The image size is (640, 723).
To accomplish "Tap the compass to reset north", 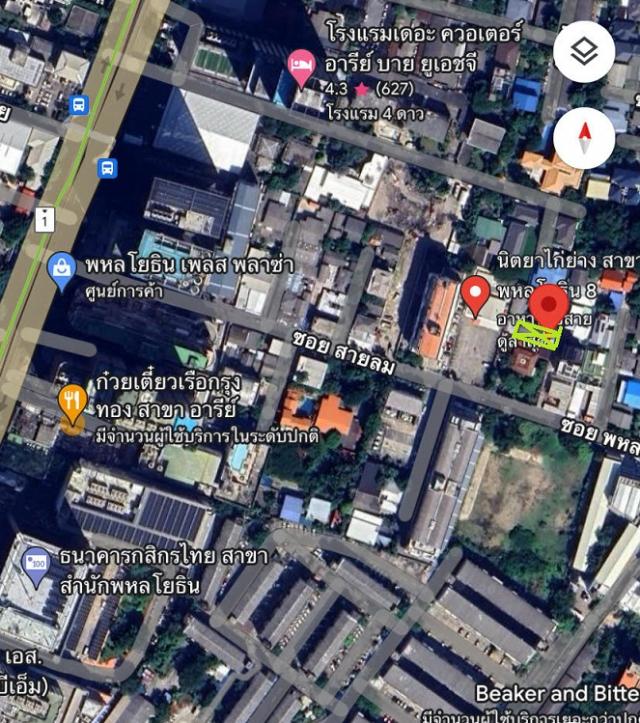I will click(x=584, y=137).
